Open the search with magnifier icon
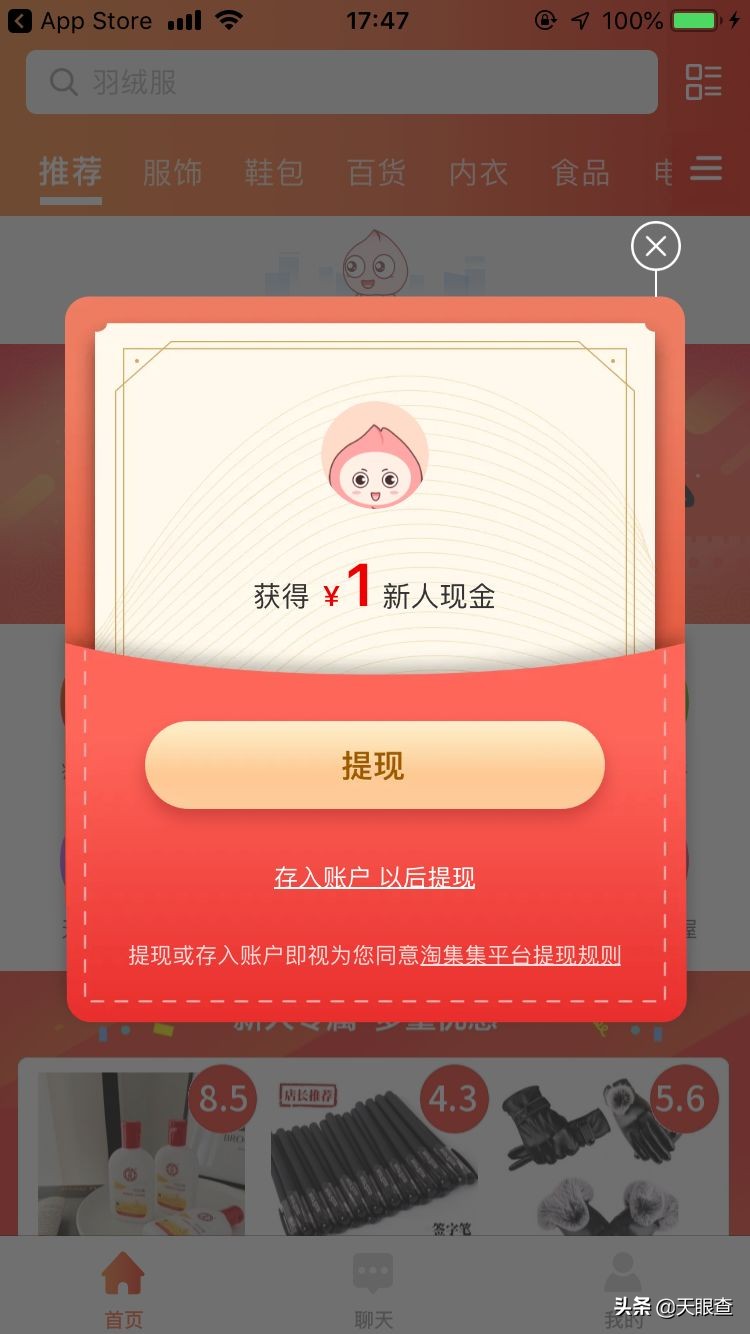Image resolution: width=750 pixels, height=1334 pixels. [x=62, y=82]
